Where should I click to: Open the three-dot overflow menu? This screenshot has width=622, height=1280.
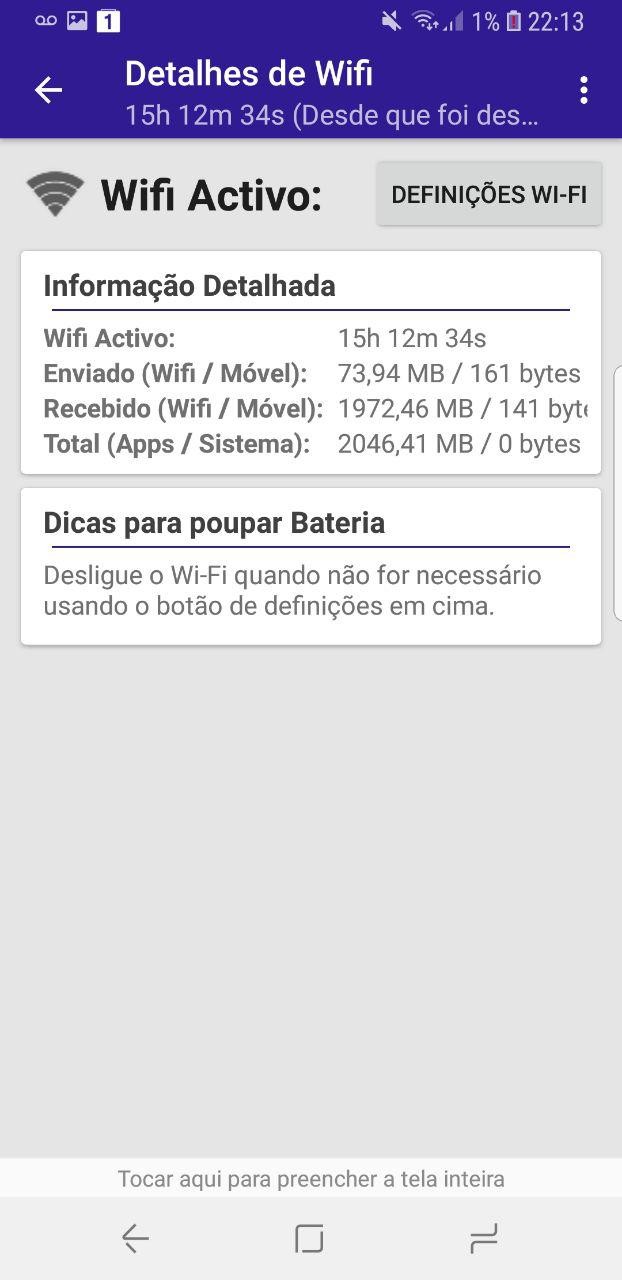(584, 90)
